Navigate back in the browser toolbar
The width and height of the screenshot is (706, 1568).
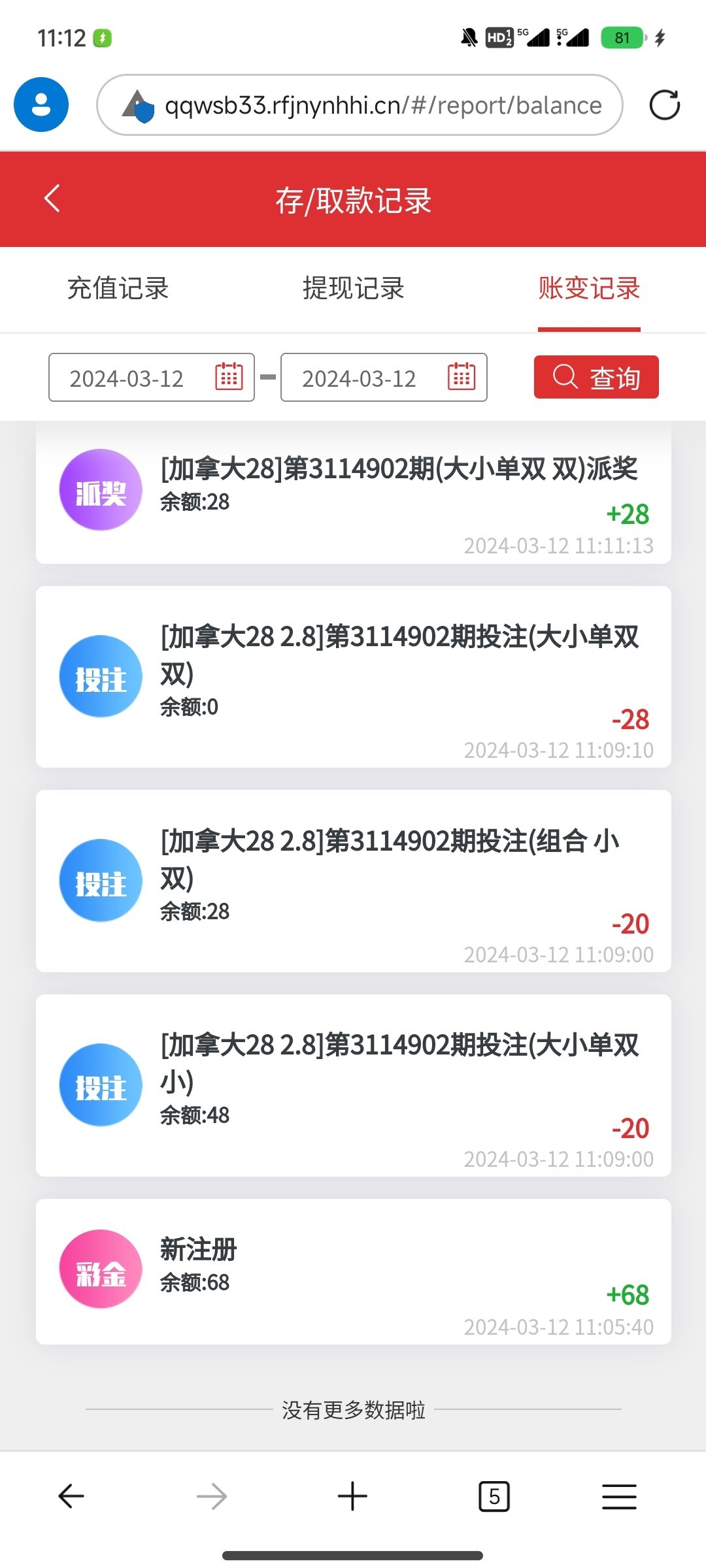(71, 1496)
